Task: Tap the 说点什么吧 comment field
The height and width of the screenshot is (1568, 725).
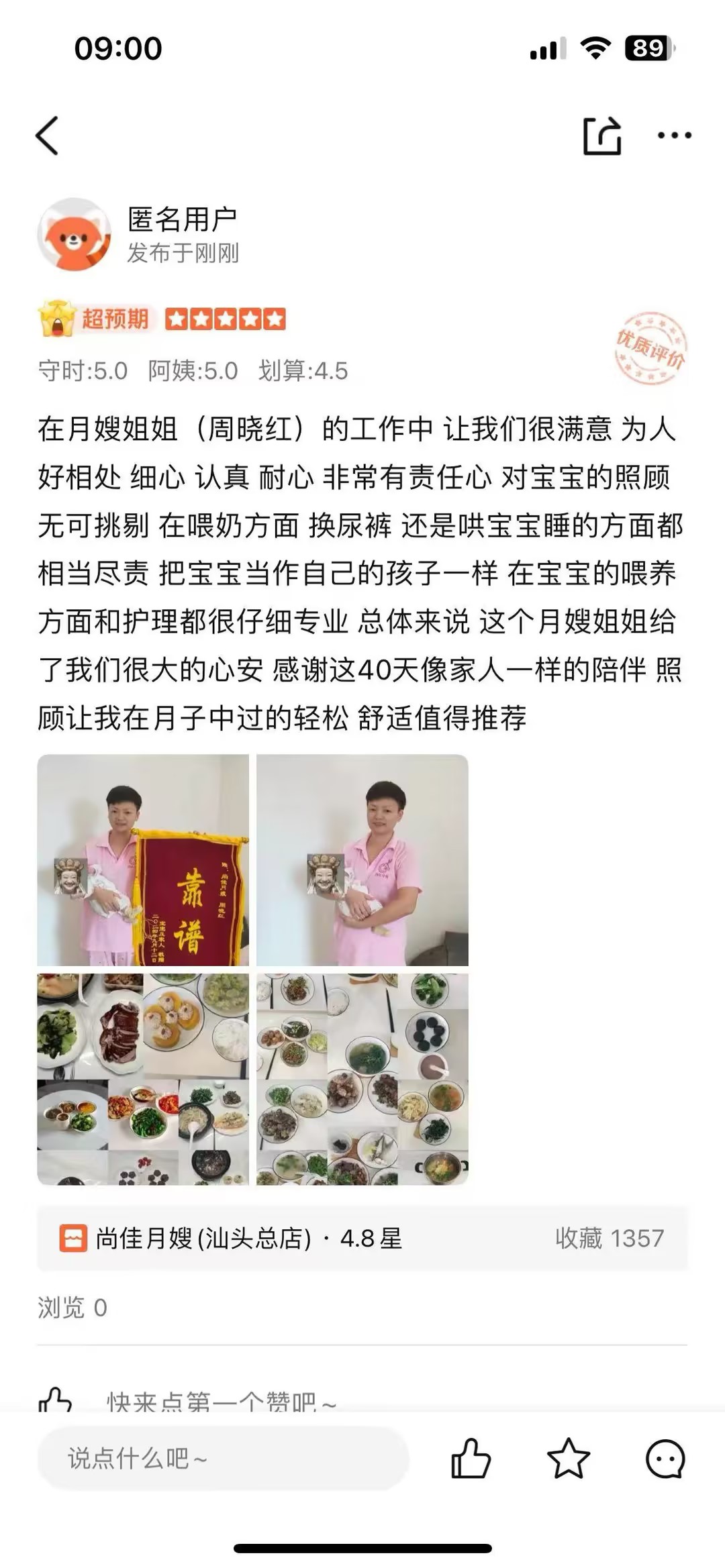Action: pyautogui.click(x=223, y=1458)
